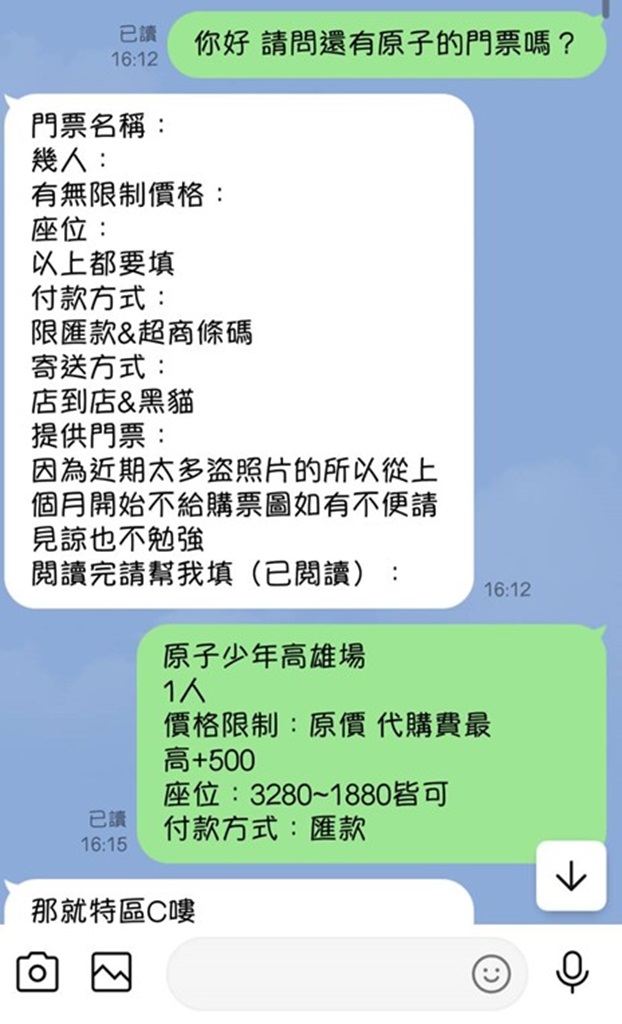Screen dimensions: 622x1024
Task: Open the emoji sticker picker
Action: [x=491, y=973]
